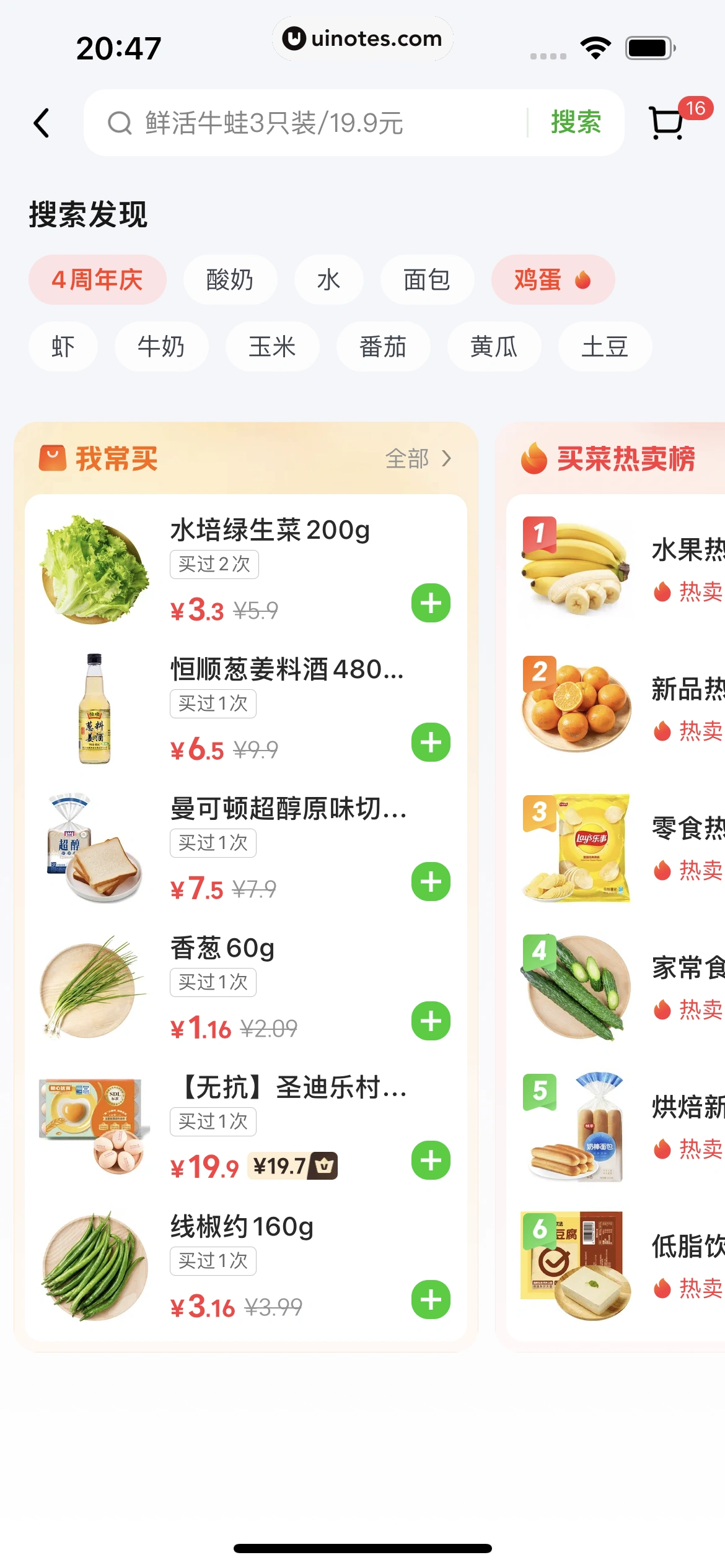Open the shopping cart with 16 items

tap(668, 123)
